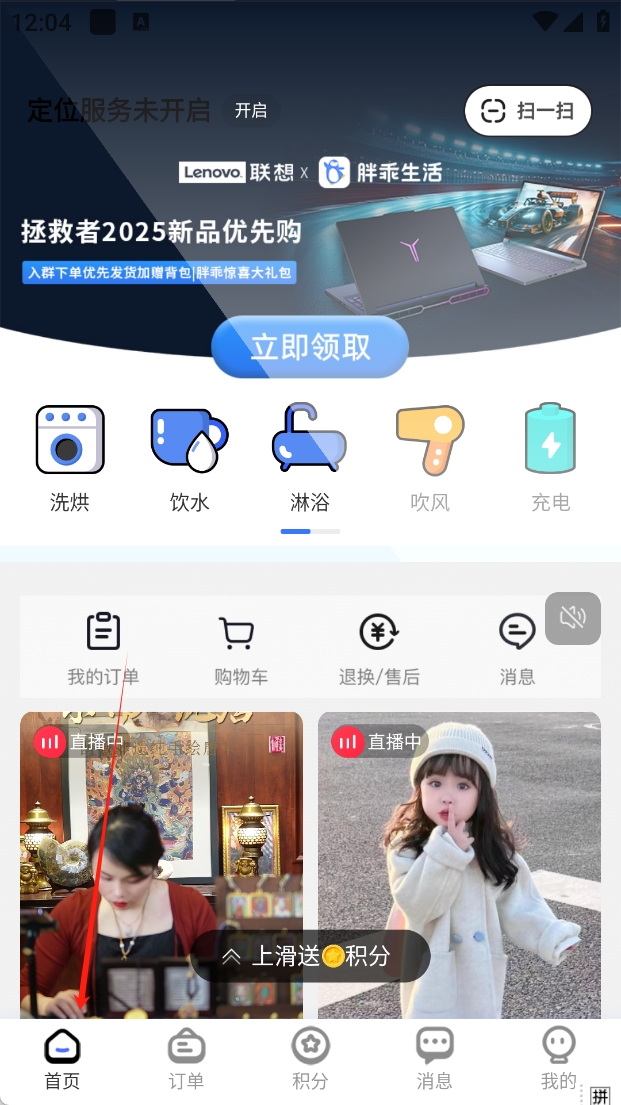Open the 购物车 shopping cart
Screen dimensions: 621x1105
click(x=240, y=649)
